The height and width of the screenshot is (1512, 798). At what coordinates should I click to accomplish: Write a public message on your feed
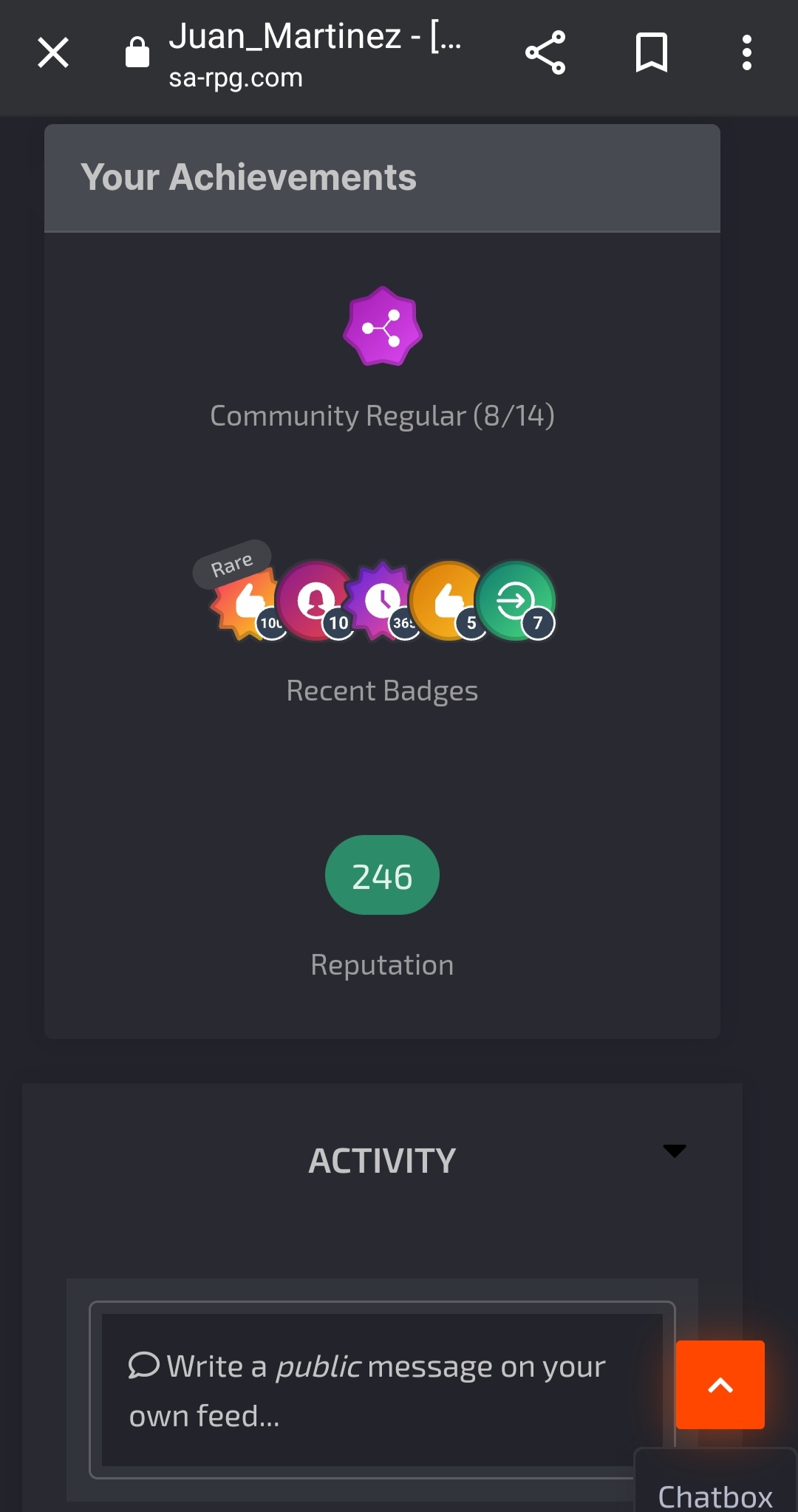pyautogui.click(x=382, y=1390)
